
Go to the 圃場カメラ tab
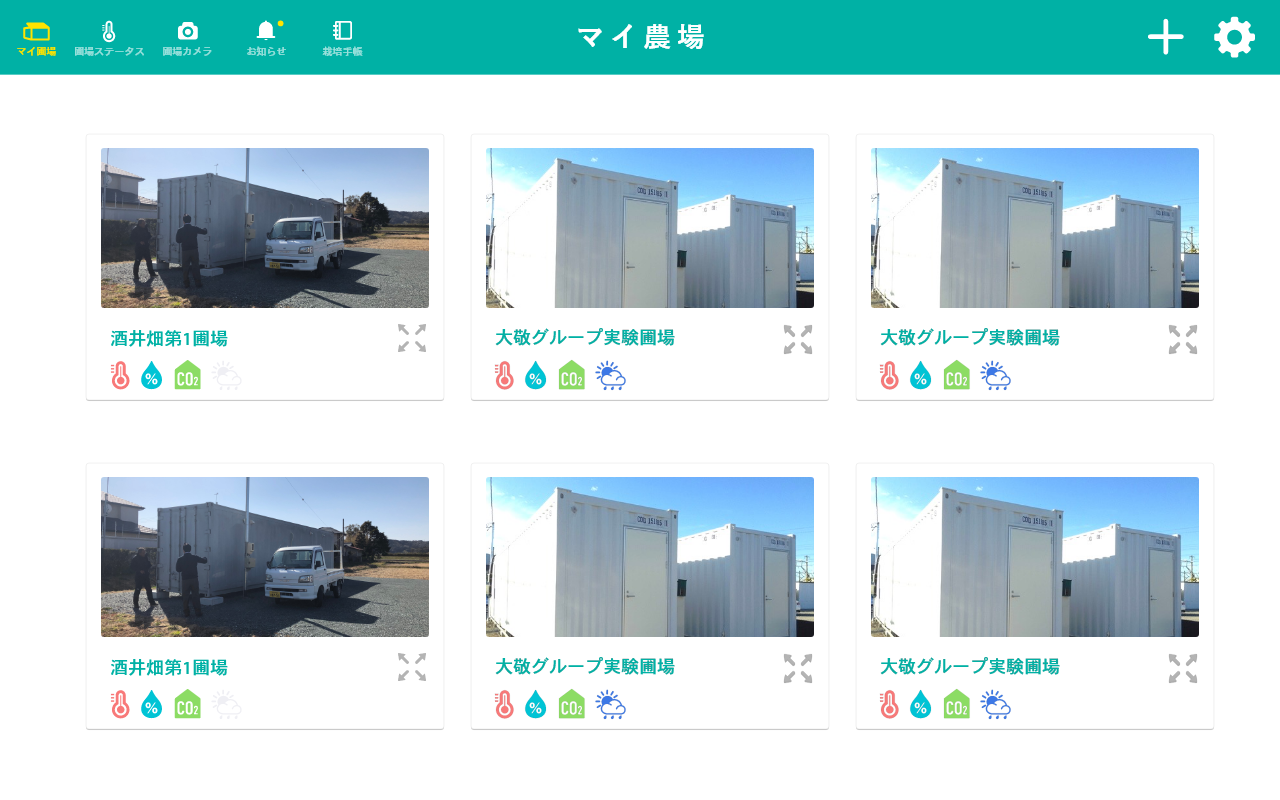click(x=187, y=38)
